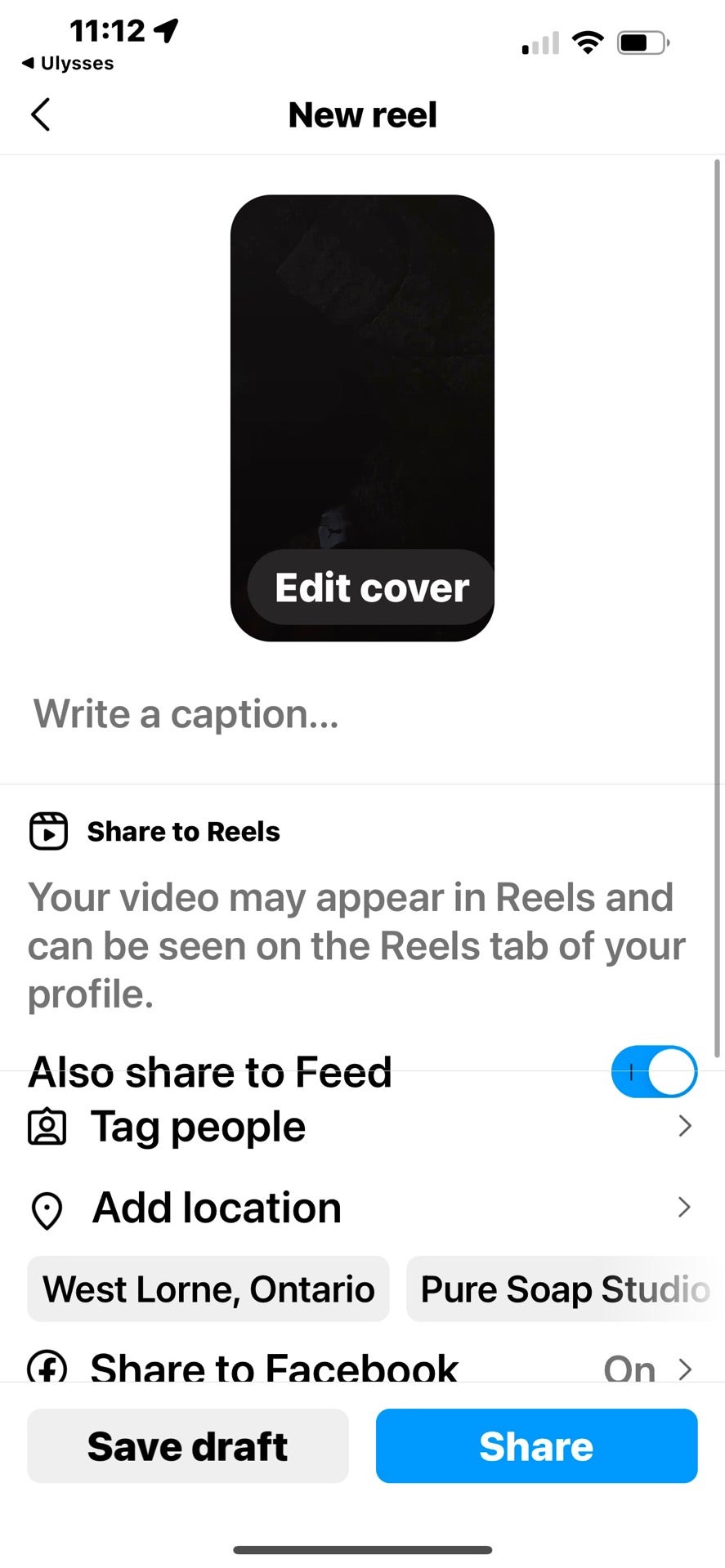The height and width of the screenshot is (1568, 725).
Task: Go back from the New reel screen
Action: [x=41, y=115]
